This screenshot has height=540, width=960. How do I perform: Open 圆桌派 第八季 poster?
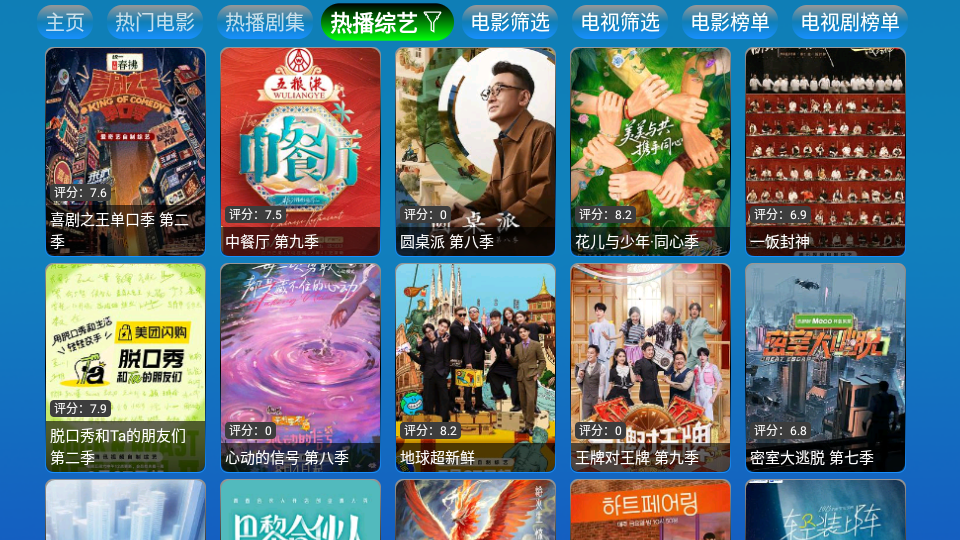tap(475, 151)
